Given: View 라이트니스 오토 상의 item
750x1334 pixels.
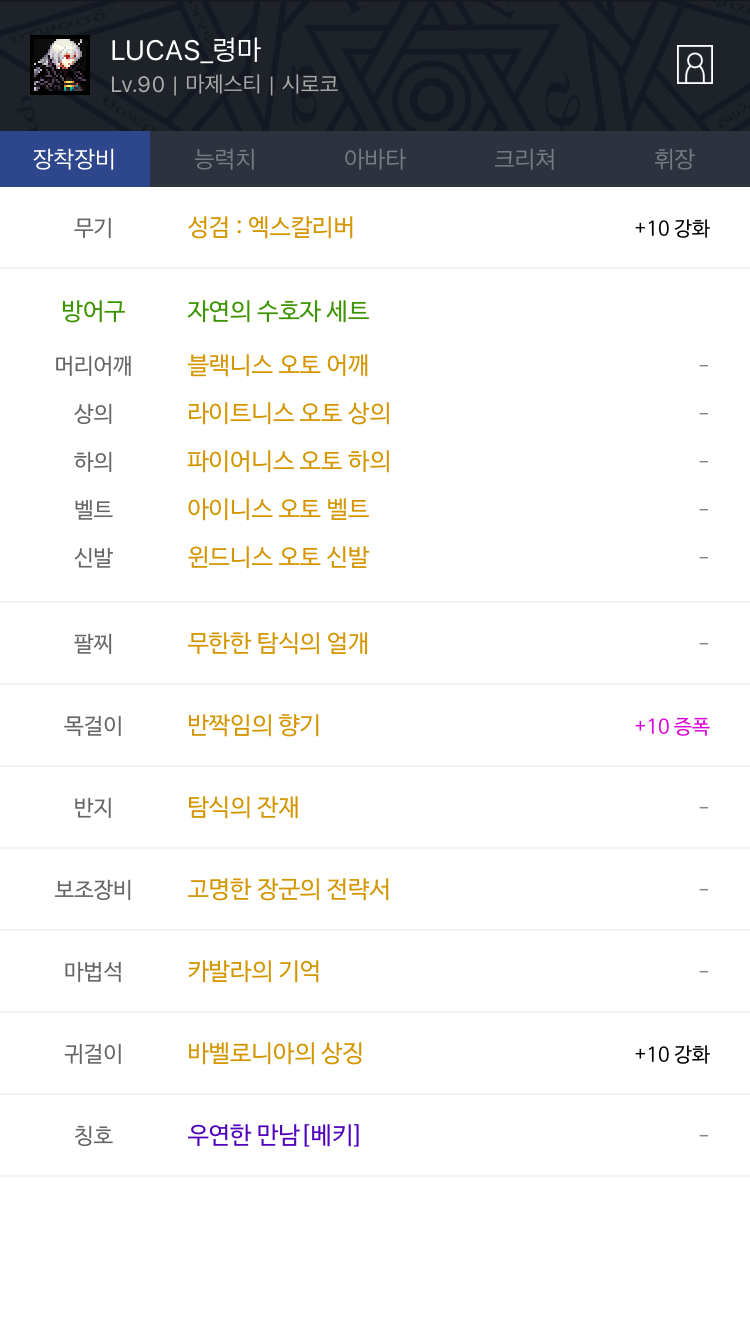Looking at the screenshot, I should tap(289, 413).
